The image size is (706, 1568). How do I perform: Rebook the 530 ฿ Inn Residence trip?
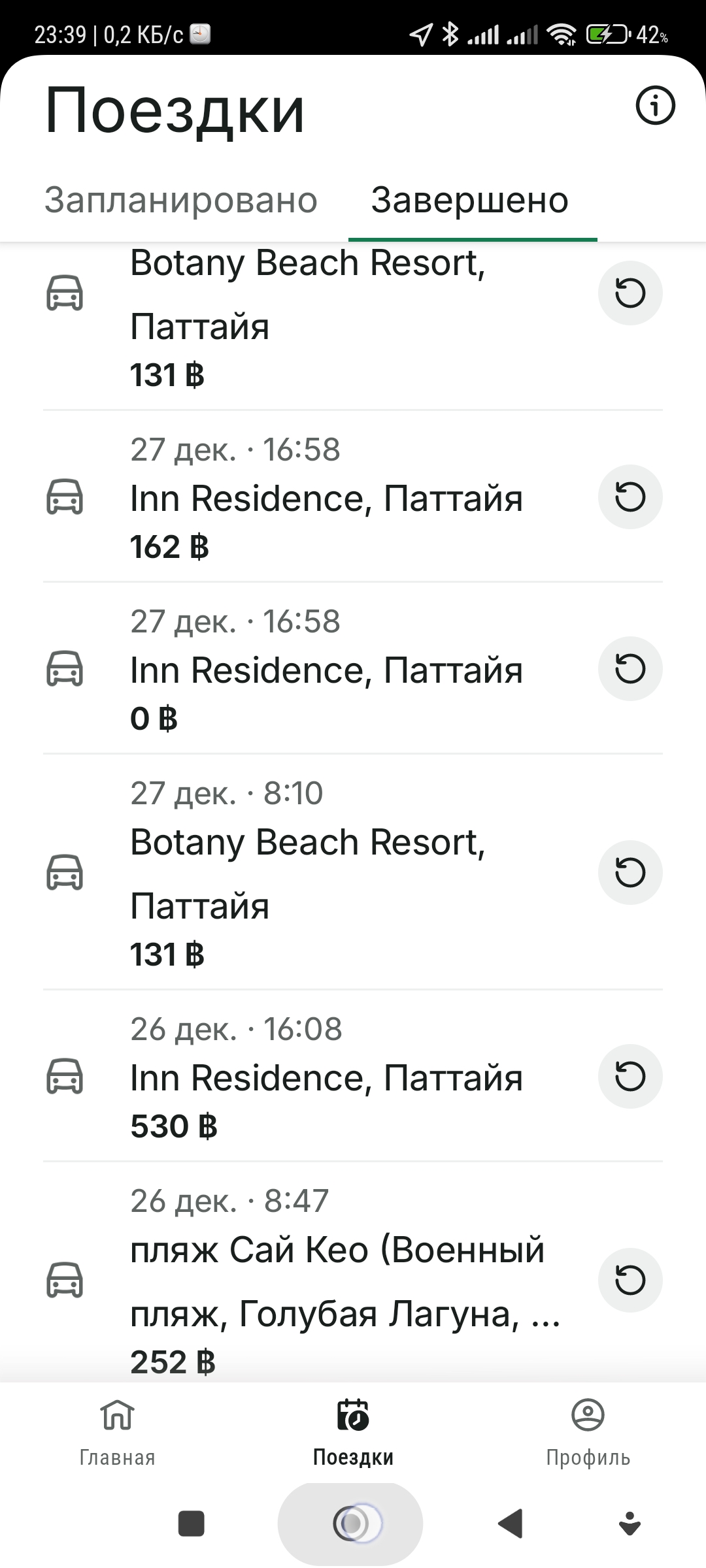[x=630, y=1076]
